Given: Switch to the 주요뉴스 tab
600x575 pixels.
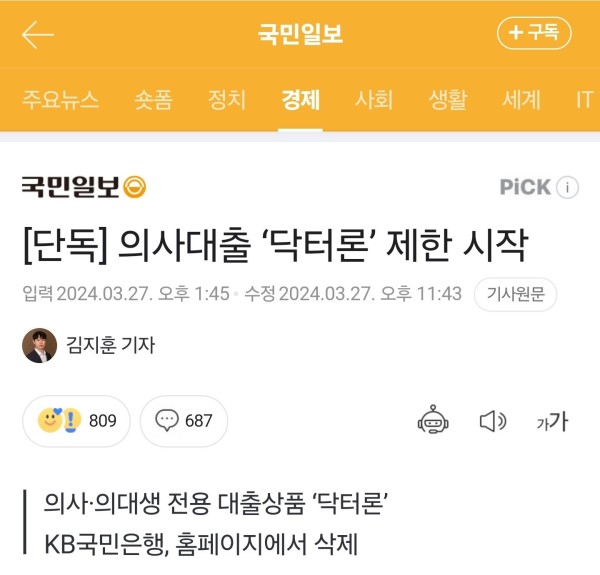Looking at the screenshot, I should pos(60,100).
